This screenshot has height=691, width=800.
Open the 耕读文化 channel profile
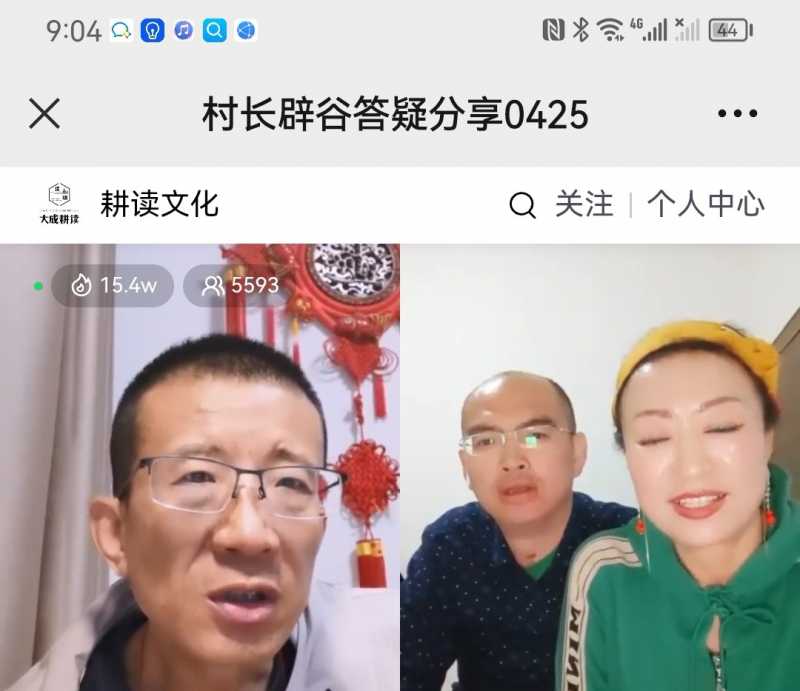coord(158,204)
